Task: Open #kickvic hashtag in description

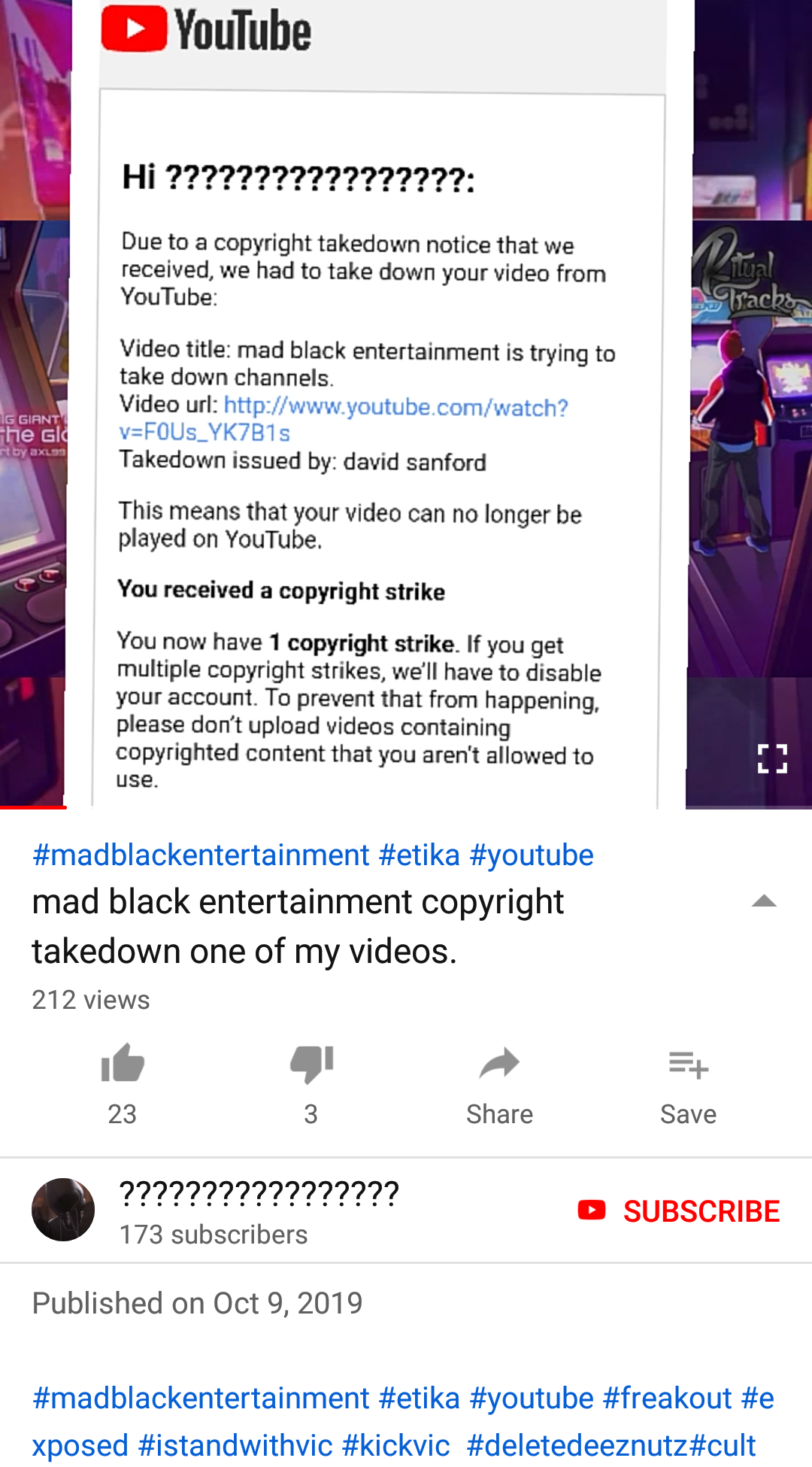Action: pos(395,1445)
